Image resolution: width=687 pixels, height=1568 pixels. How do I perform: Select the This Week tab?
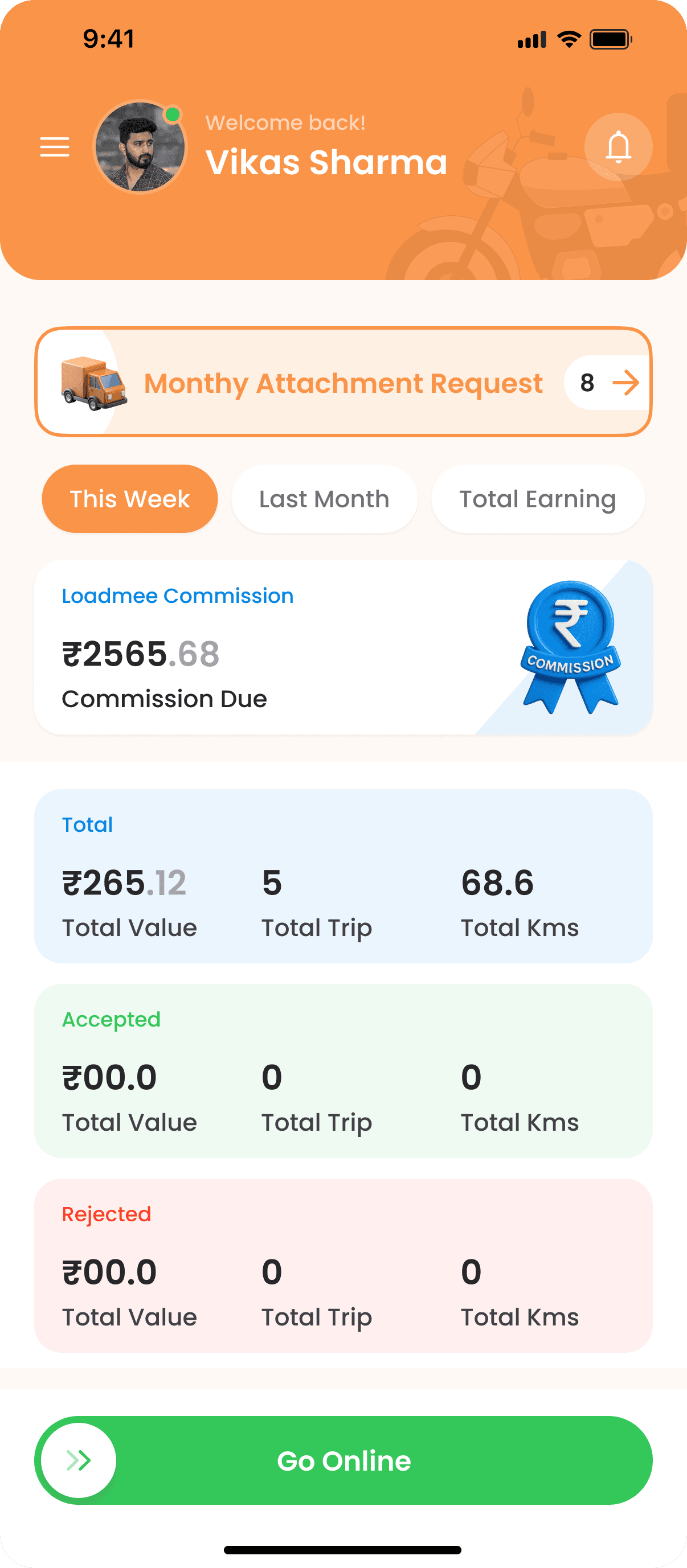[130, 499]
